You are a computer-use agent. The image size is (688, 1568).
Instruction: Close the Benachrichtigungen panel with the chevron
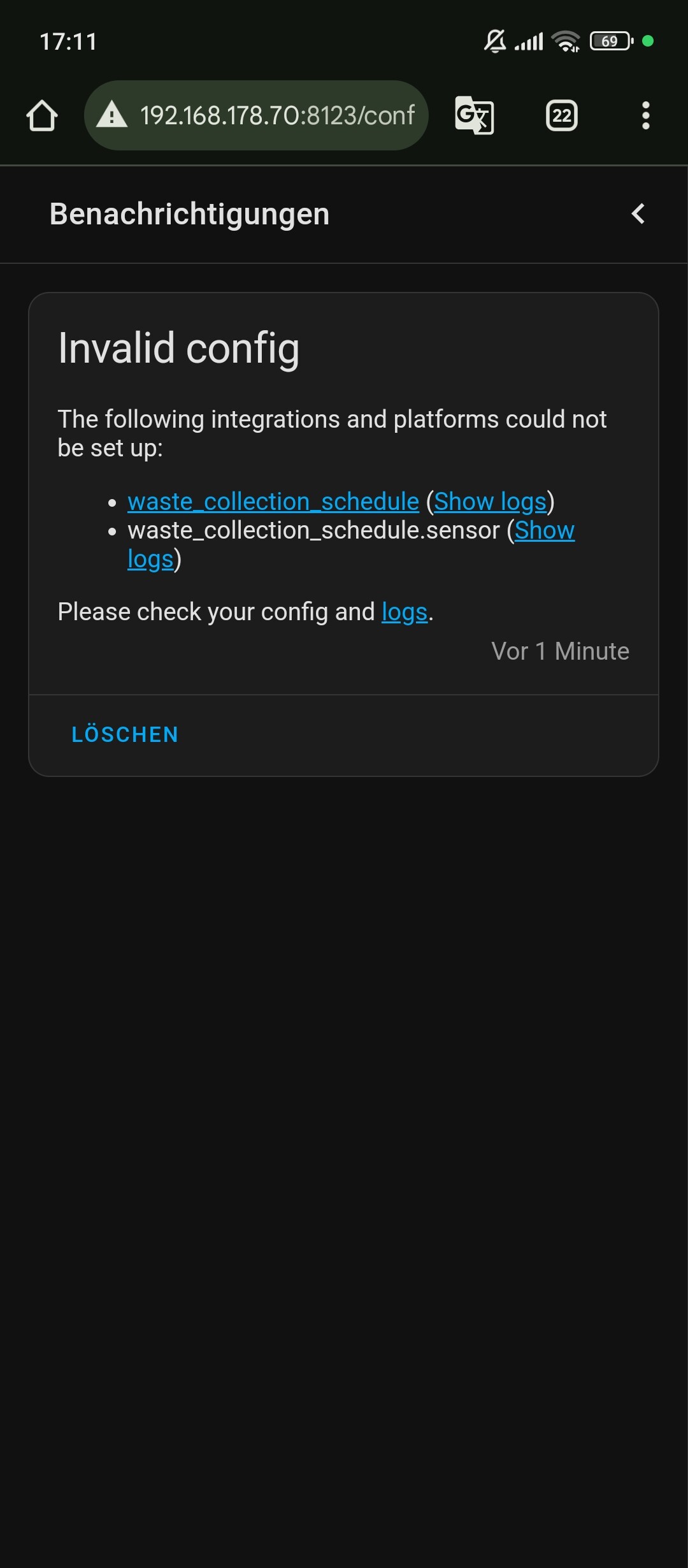(638, 214)
